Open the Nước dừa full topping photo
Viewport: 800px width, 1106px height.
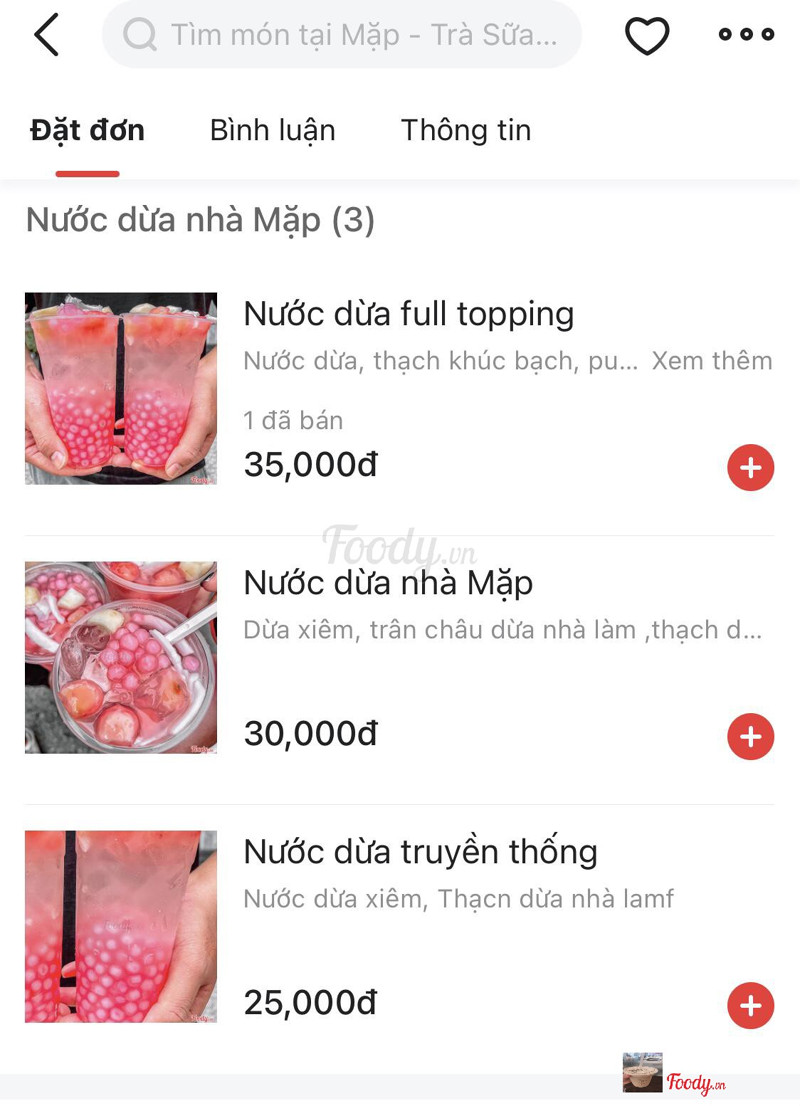point(120,389)
